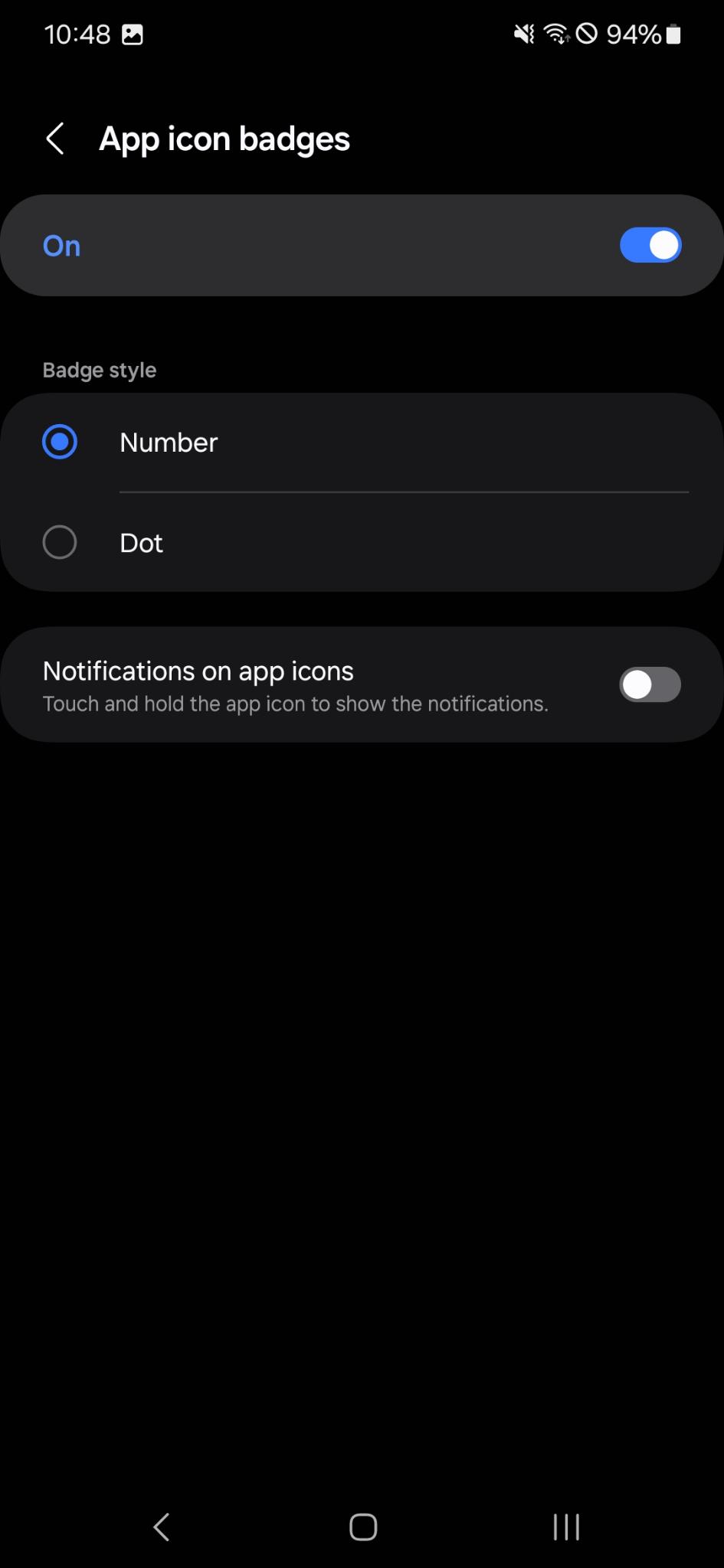Tap the system home button

[x=362, y=1527]
